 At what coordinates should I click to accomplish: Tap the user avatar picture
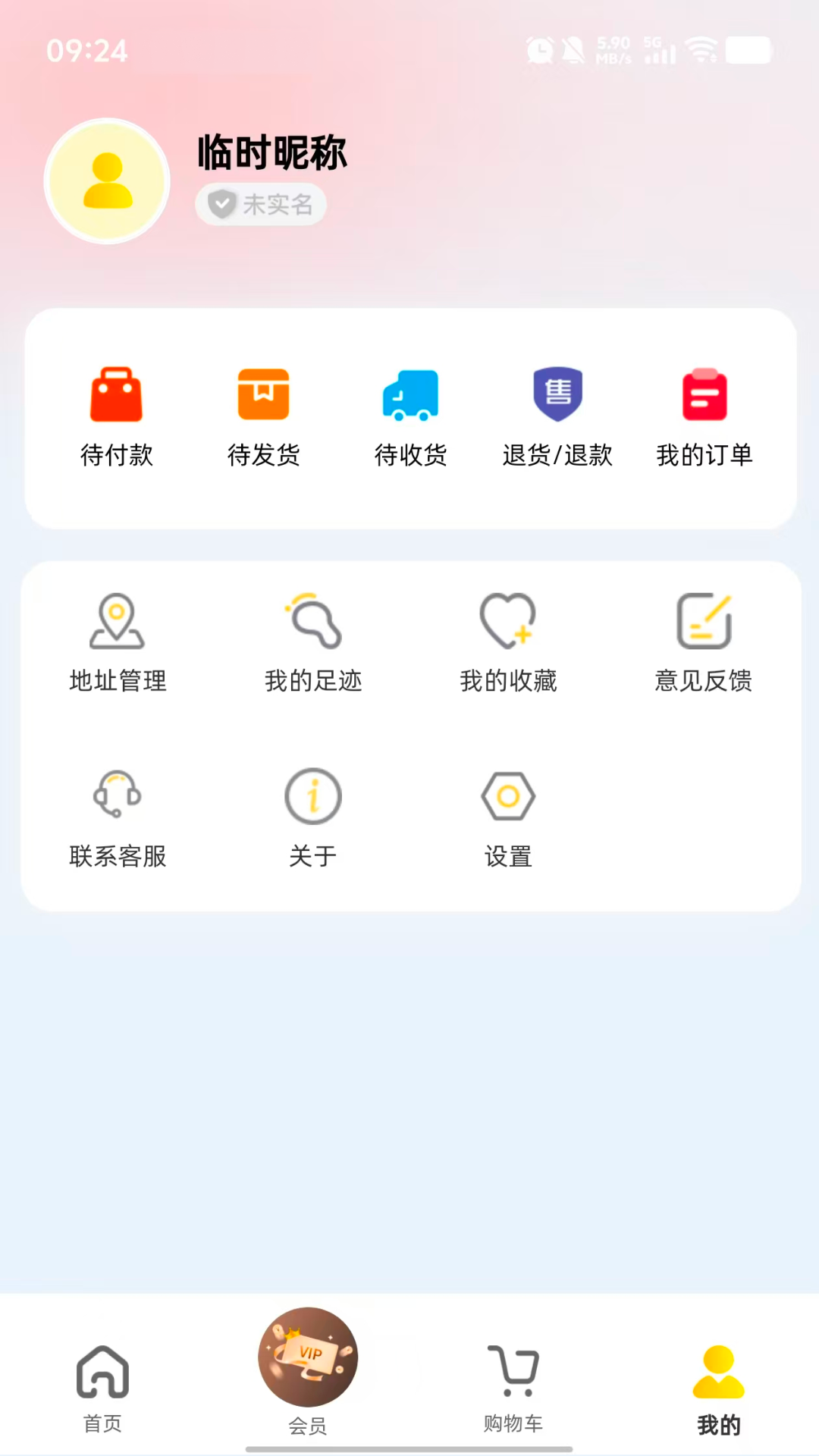tap(106, 182)
